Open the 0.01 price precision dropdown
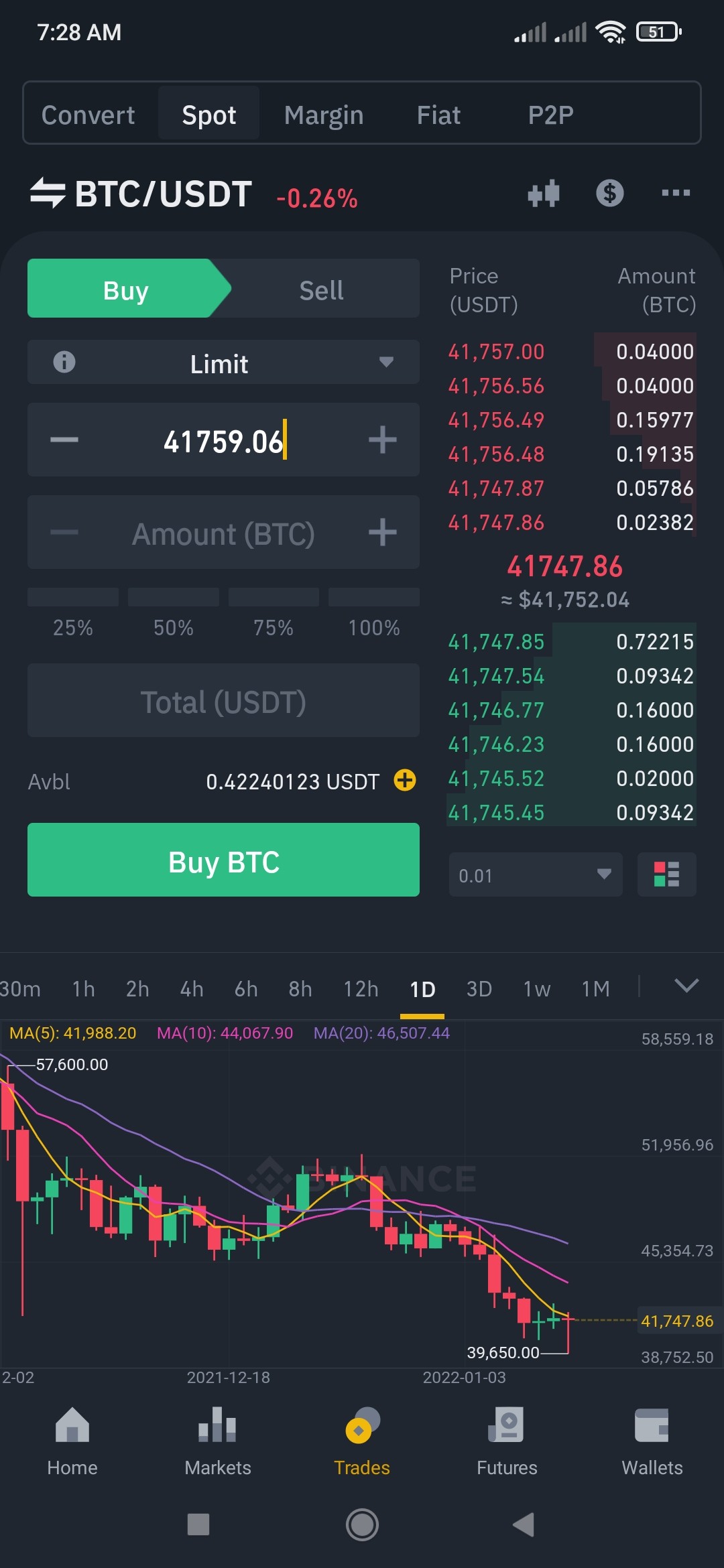 (x=536, y=874)
